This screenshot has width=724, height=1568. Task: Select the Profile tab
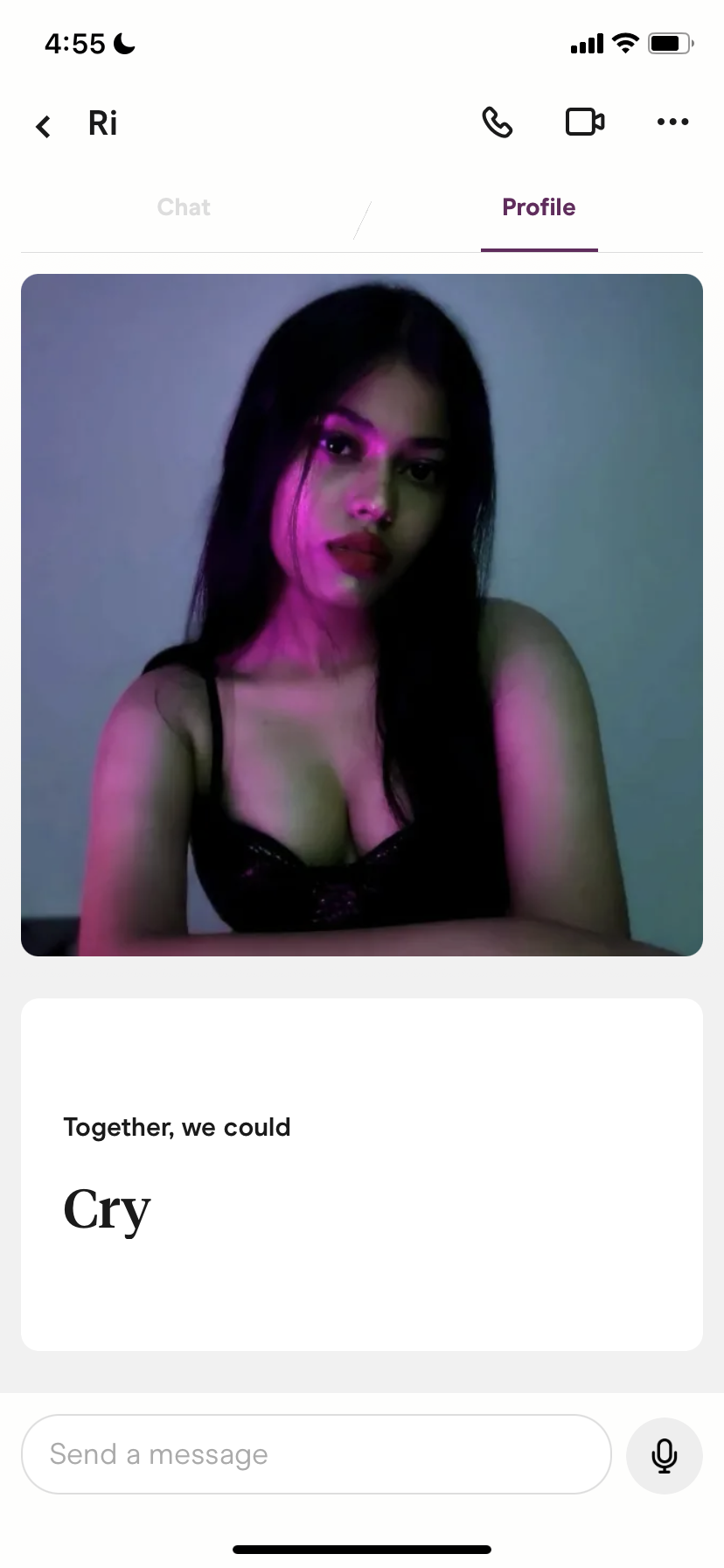539,207
